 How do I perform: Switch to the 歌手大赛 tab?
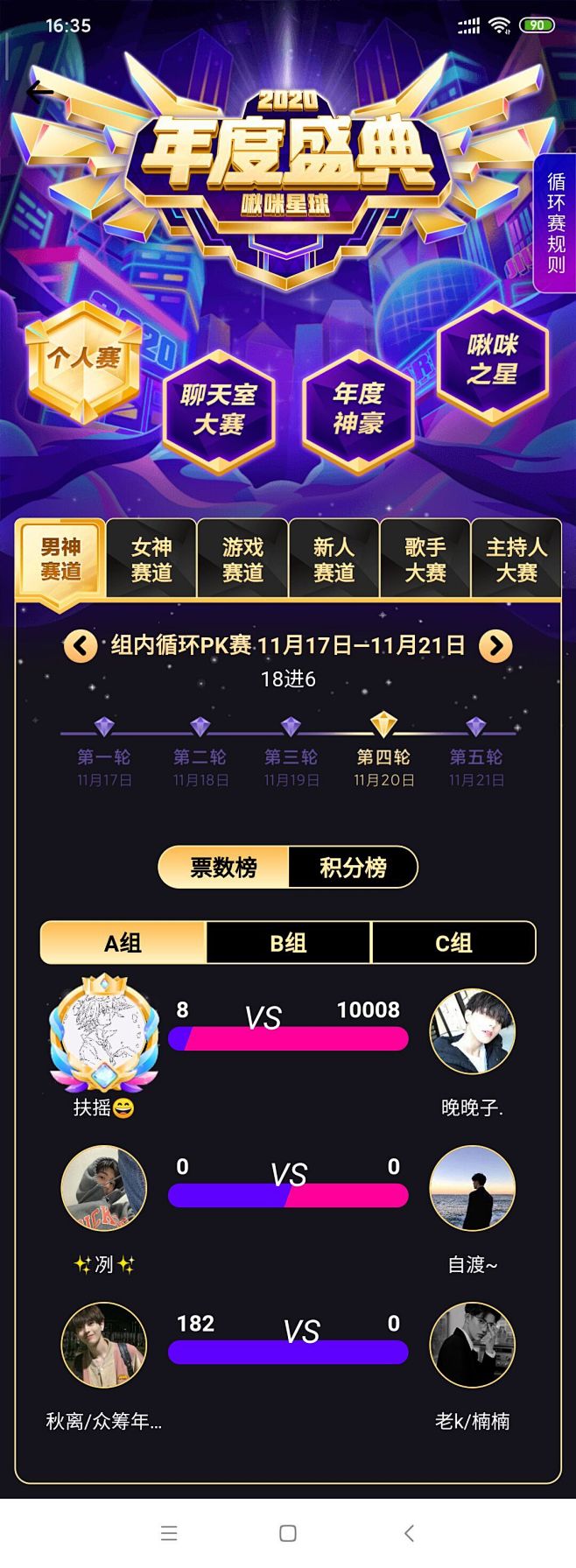pos(425,559)
